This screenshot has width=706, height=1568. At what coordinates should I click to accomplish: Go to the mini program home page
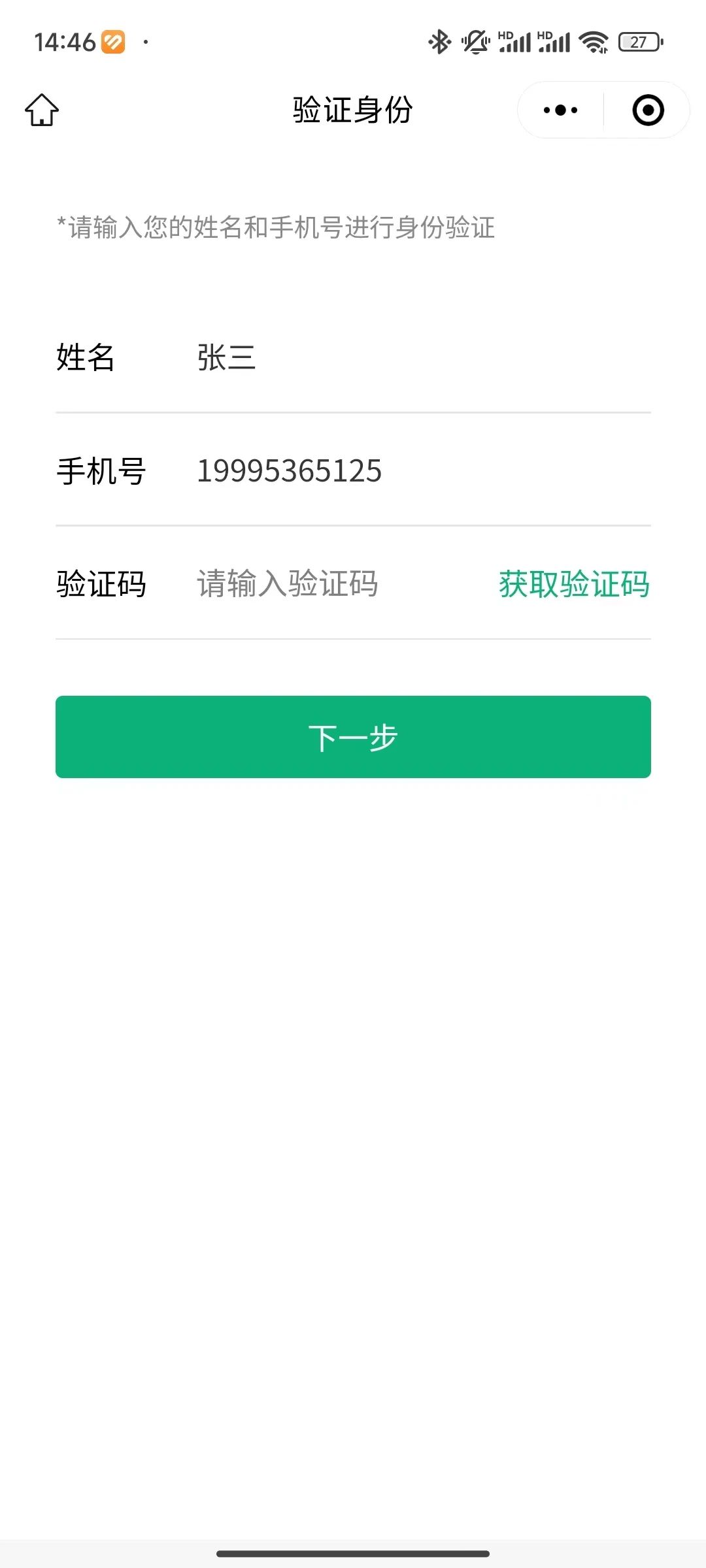point(42,110)
